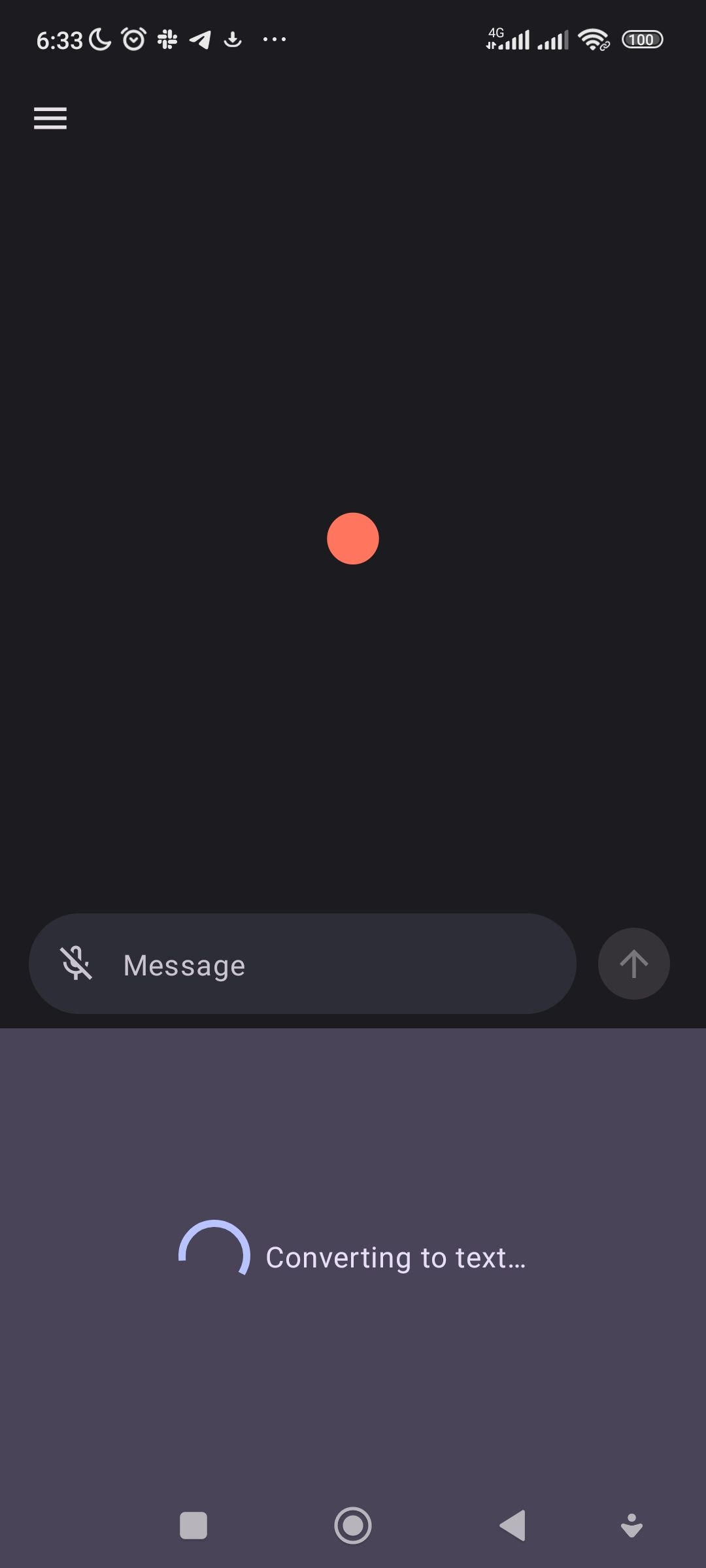Tap the muted microphone icon

coord(76,964)
